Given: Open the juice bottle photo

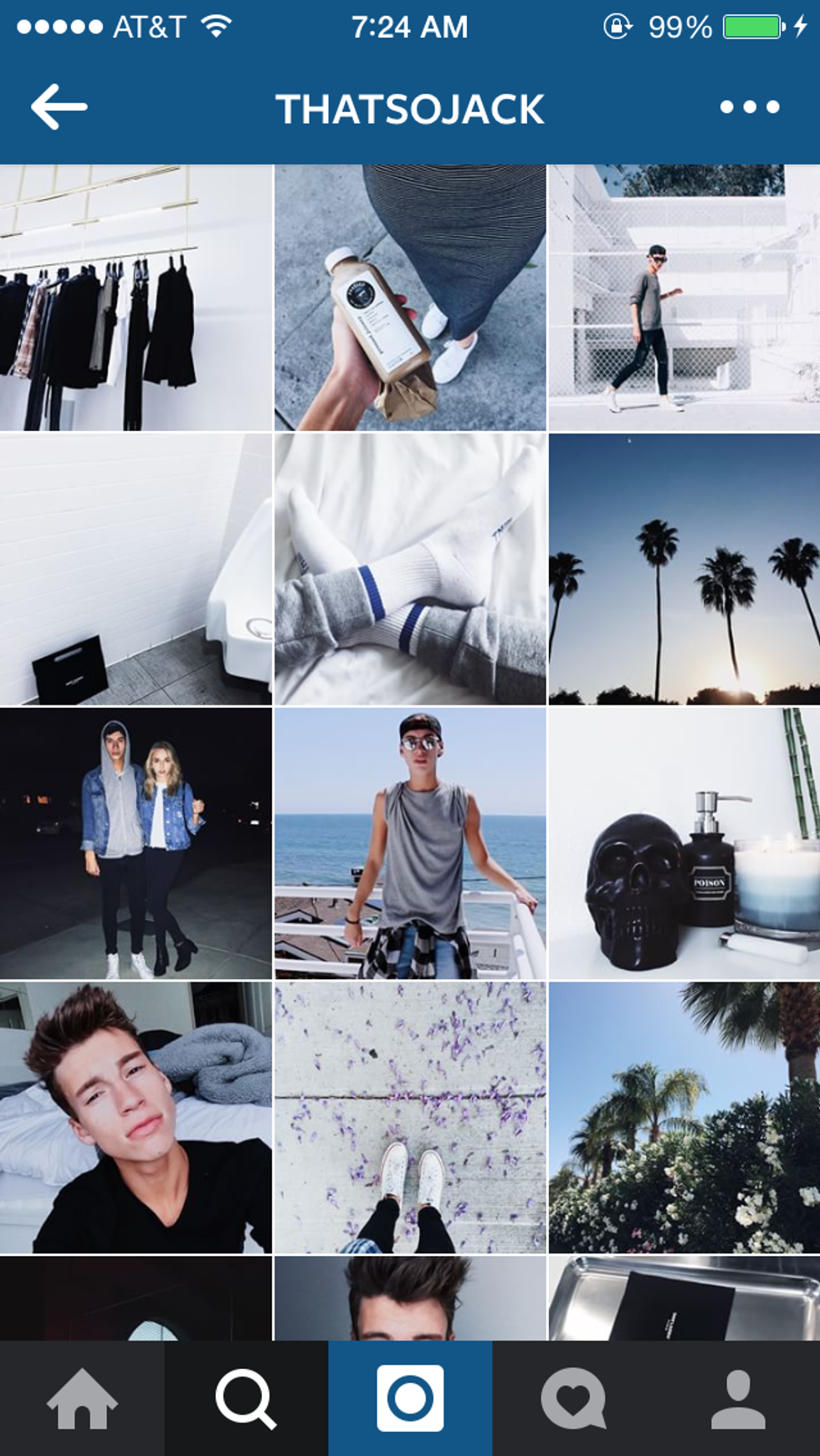Looking at the screenshot, I should point(410,298).
